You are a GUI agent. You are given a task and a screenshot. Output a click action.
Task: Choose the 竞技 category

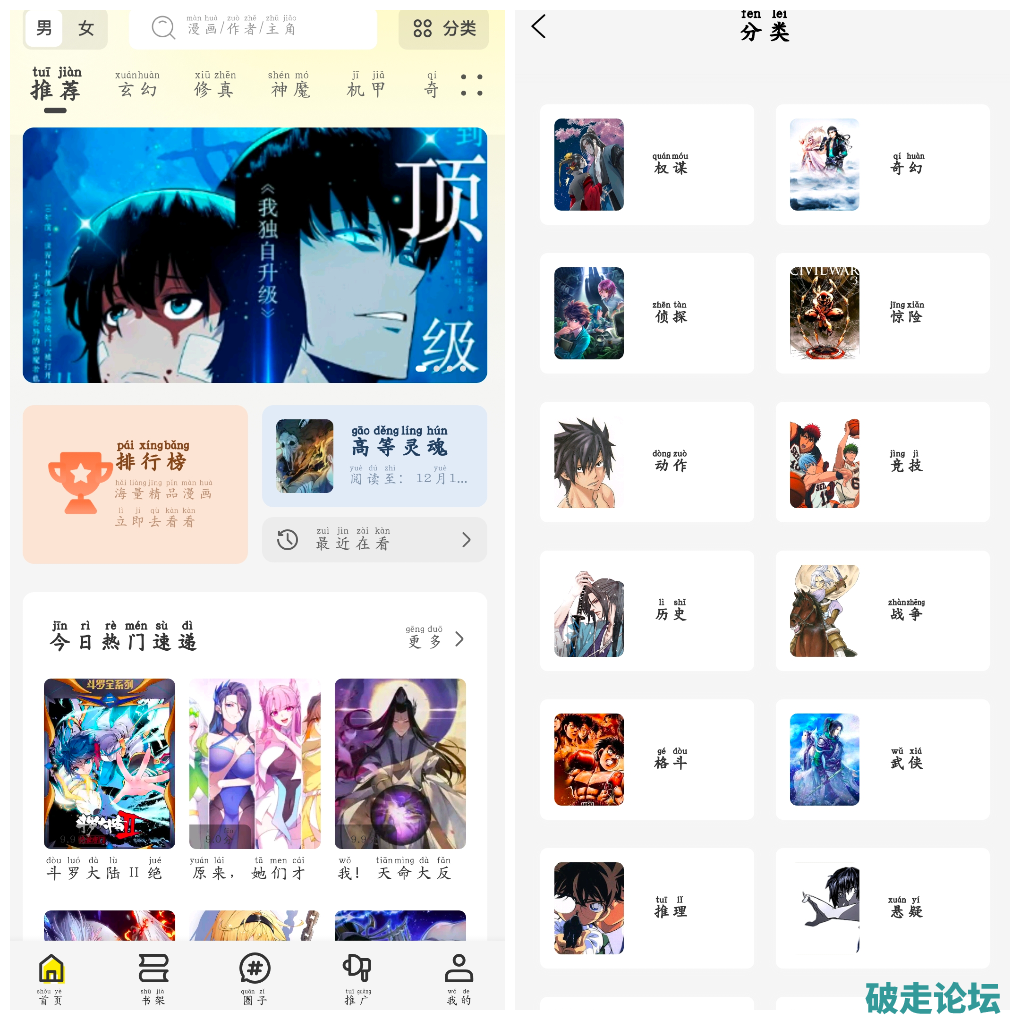pyautogui.click(x=883, y=462)
